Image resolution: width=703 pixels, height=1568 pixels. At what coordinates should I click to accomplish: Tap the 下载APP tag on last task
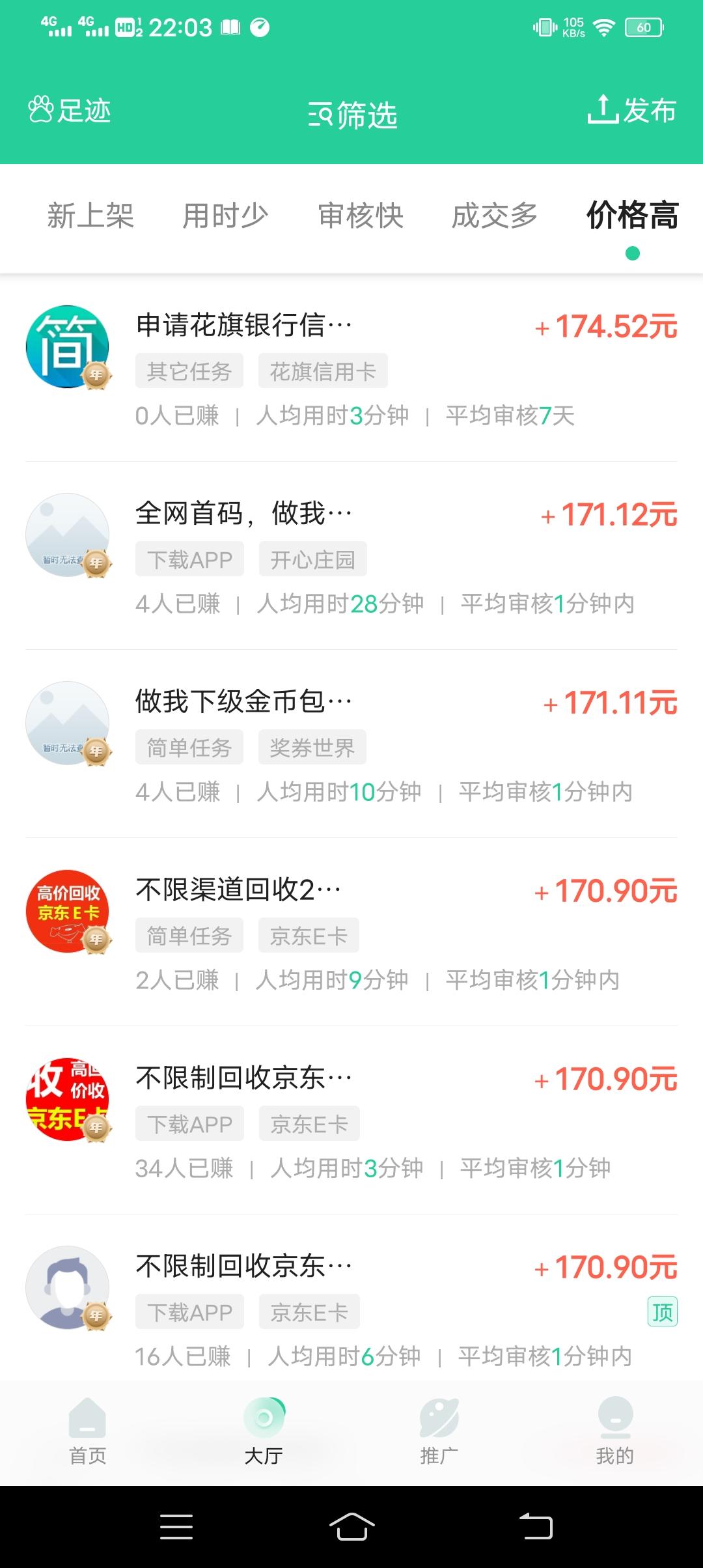(189, 1311)
